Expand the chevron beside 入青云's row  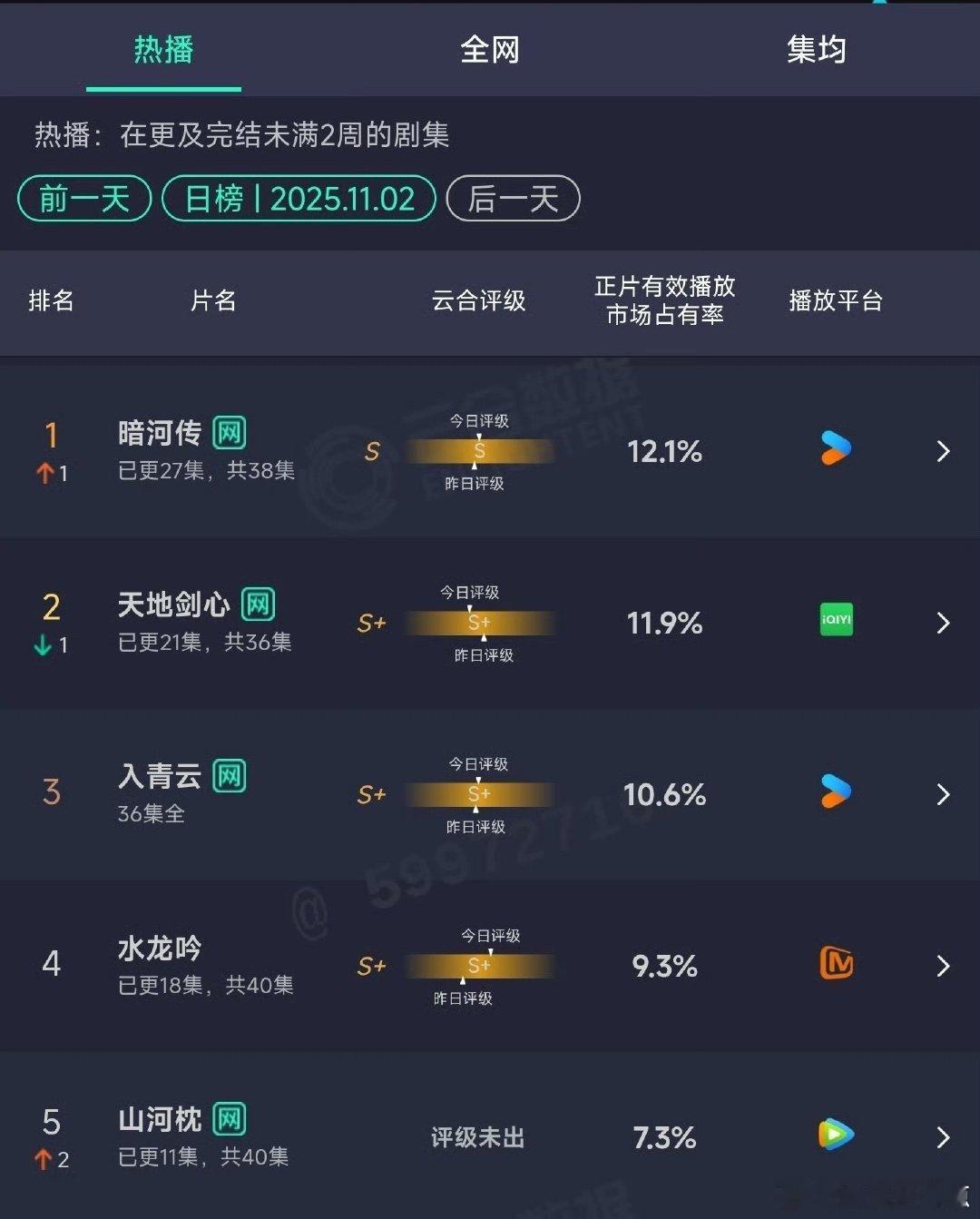pos(942,792)
